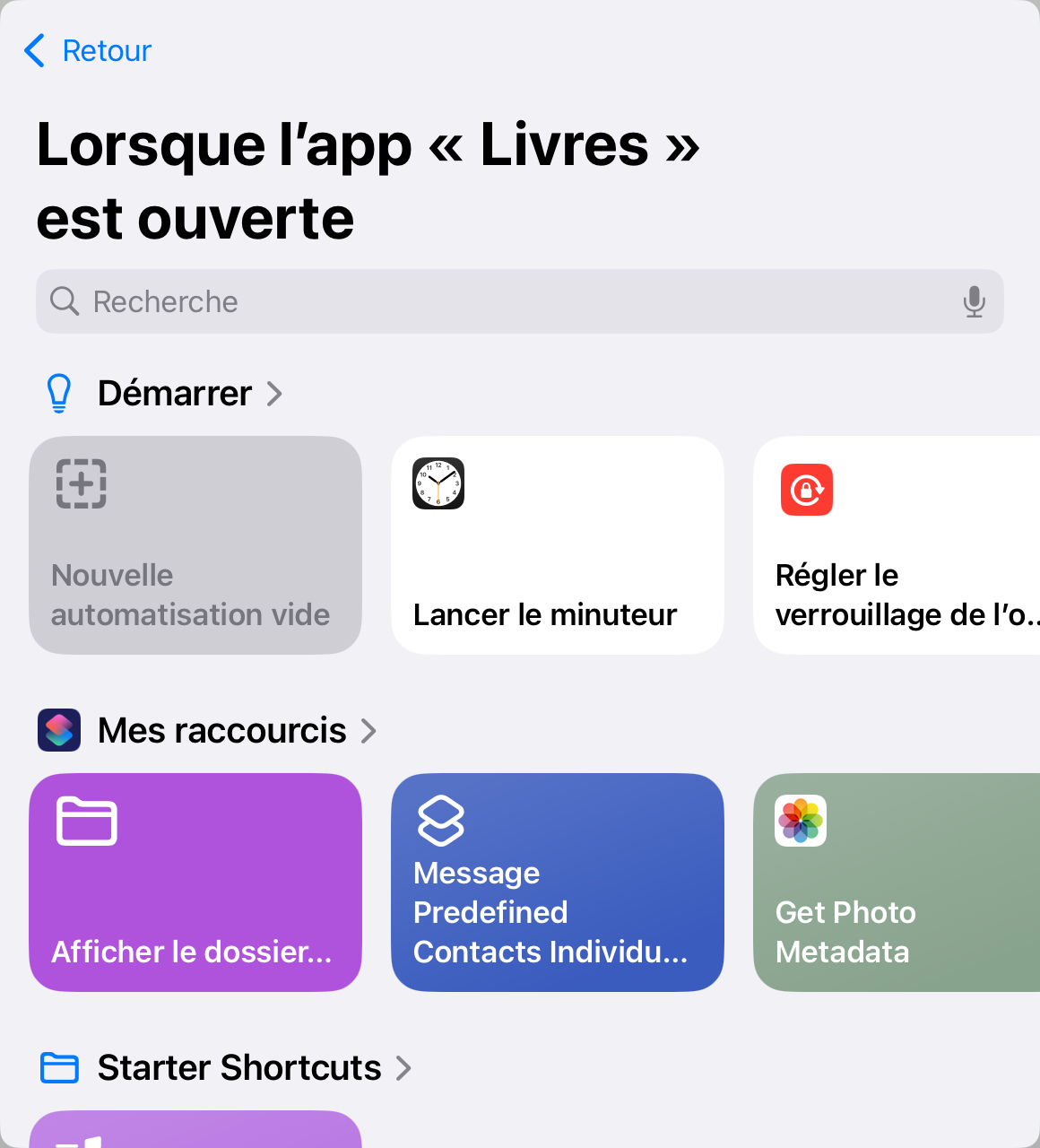This screenshot has height=1148, width=1040.
Task: Select Nouvelle automatisation vide card
Action: click(195, 545)
